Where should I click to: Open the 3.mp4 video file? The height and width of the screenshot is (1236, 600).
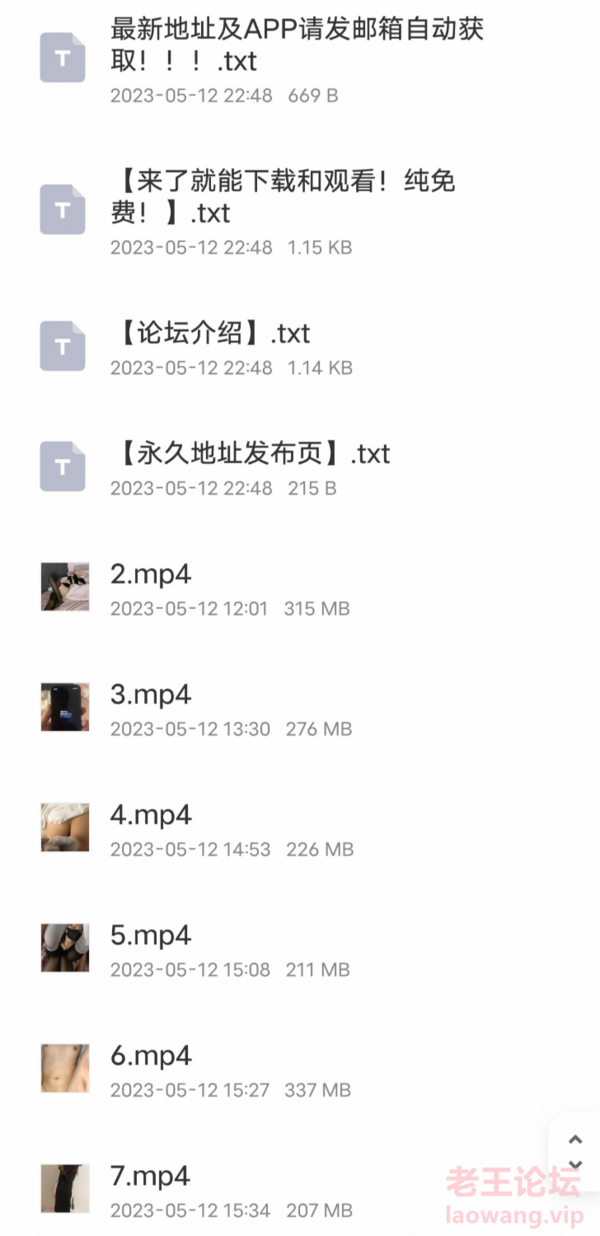[x=151, y=695]
